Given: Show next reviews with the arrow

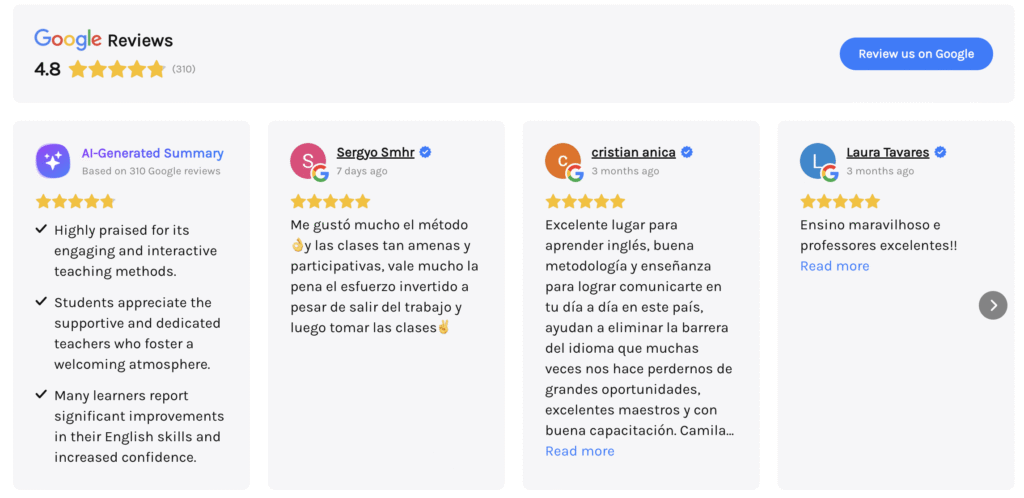Looking at the screenshot, I should 992,305.
